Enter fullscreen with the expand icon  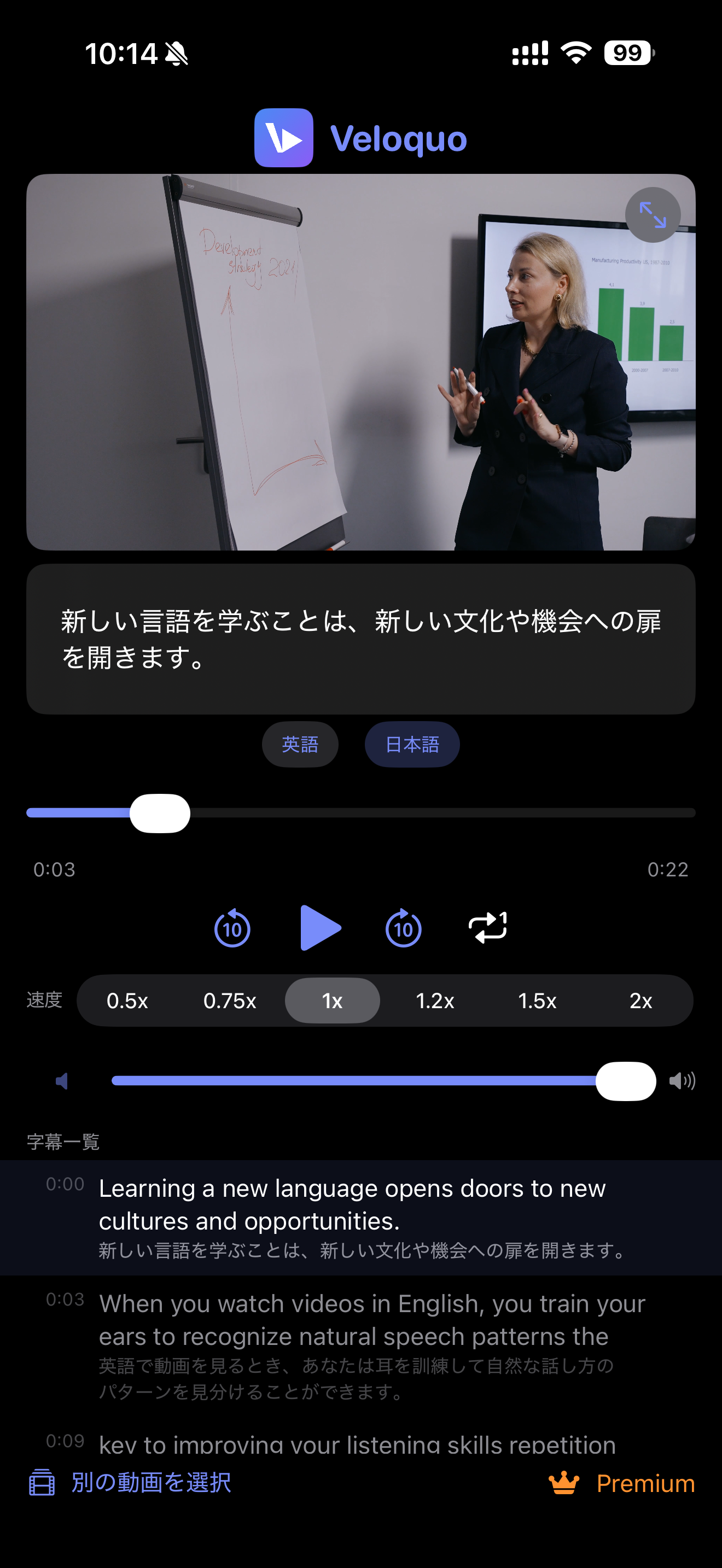click(x=652, y=214)
